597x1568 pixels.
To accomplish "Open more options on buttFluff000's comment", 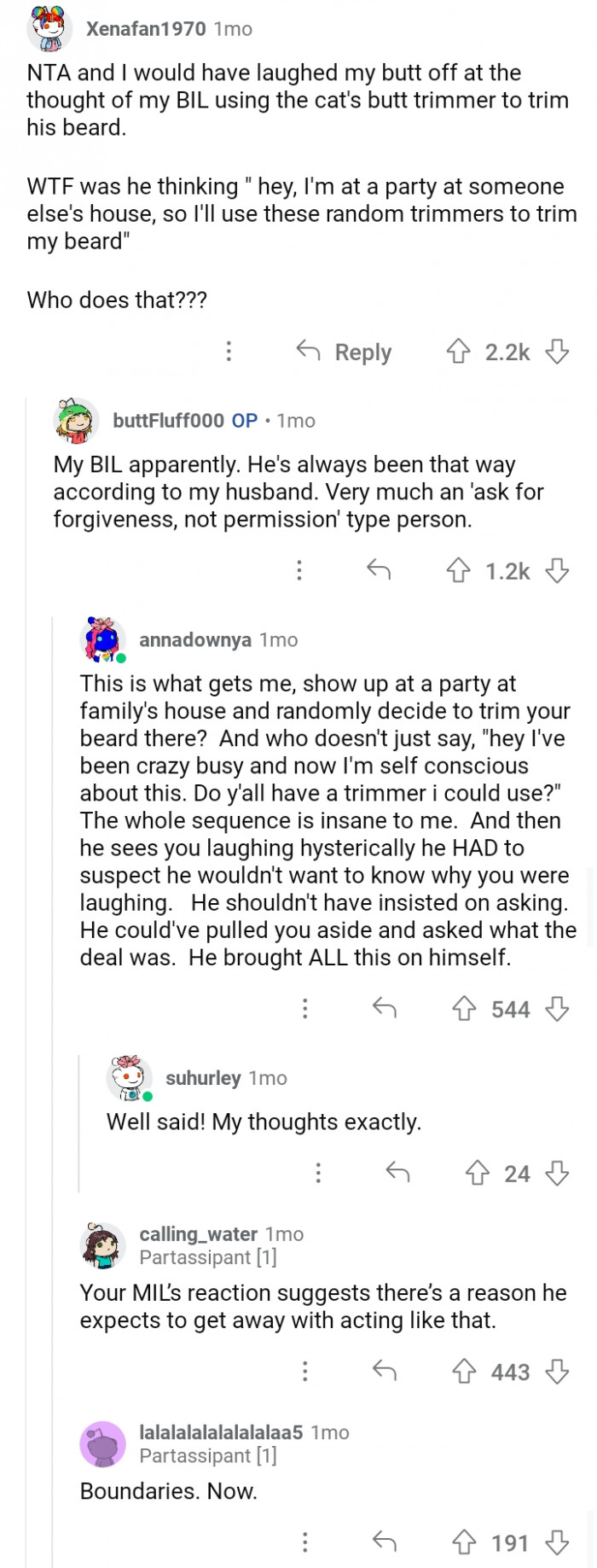I will point(299,571).
